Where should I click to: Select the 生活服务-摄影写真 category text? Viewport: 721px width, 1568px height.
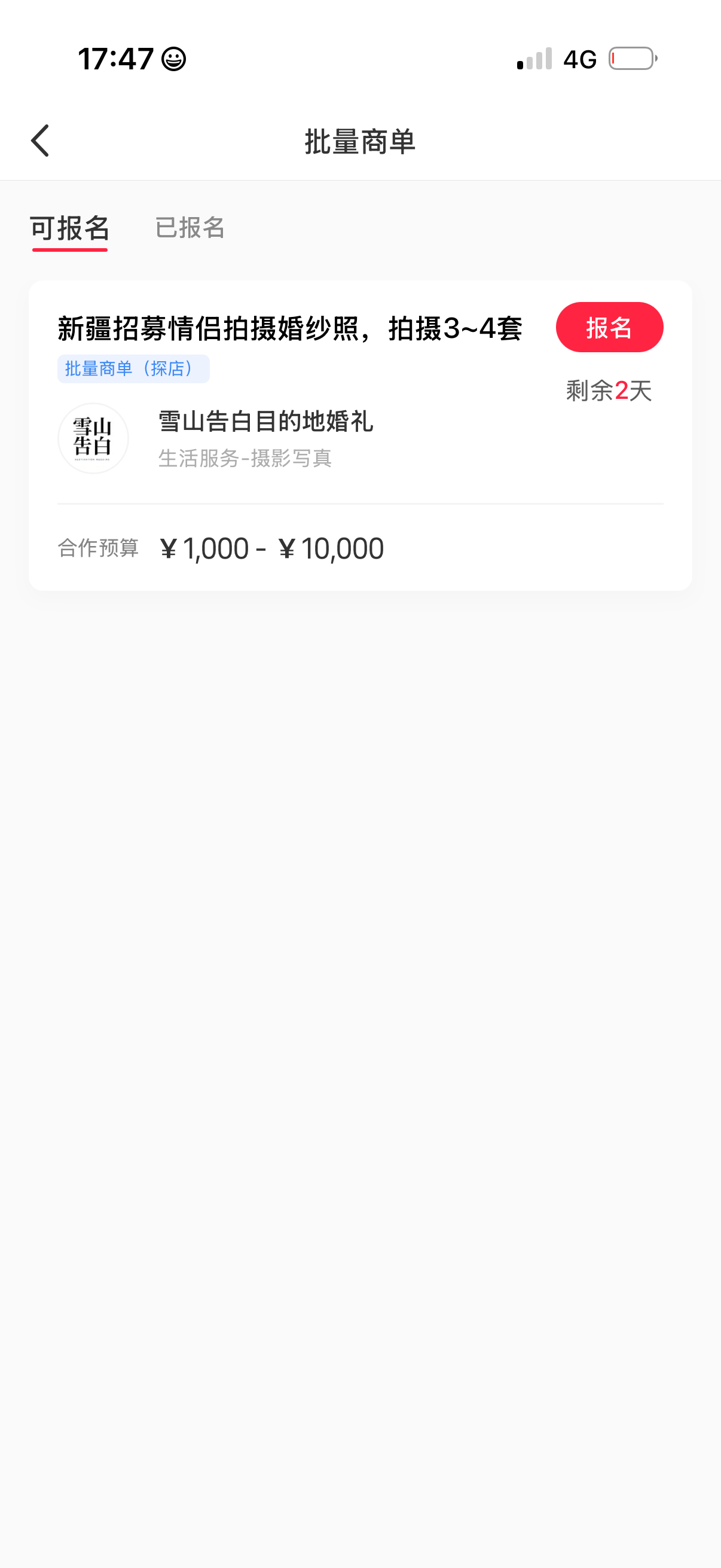[x=245, y=459]
